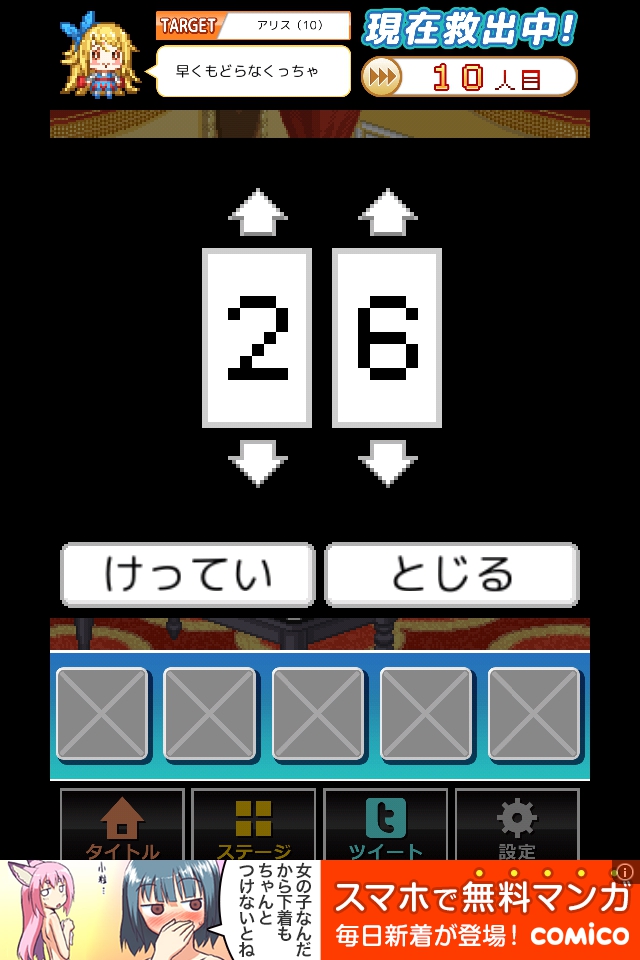Viewport: 640px width, 960px height.
Task: Open the comico manga ad banner
Action: (478, 910)
